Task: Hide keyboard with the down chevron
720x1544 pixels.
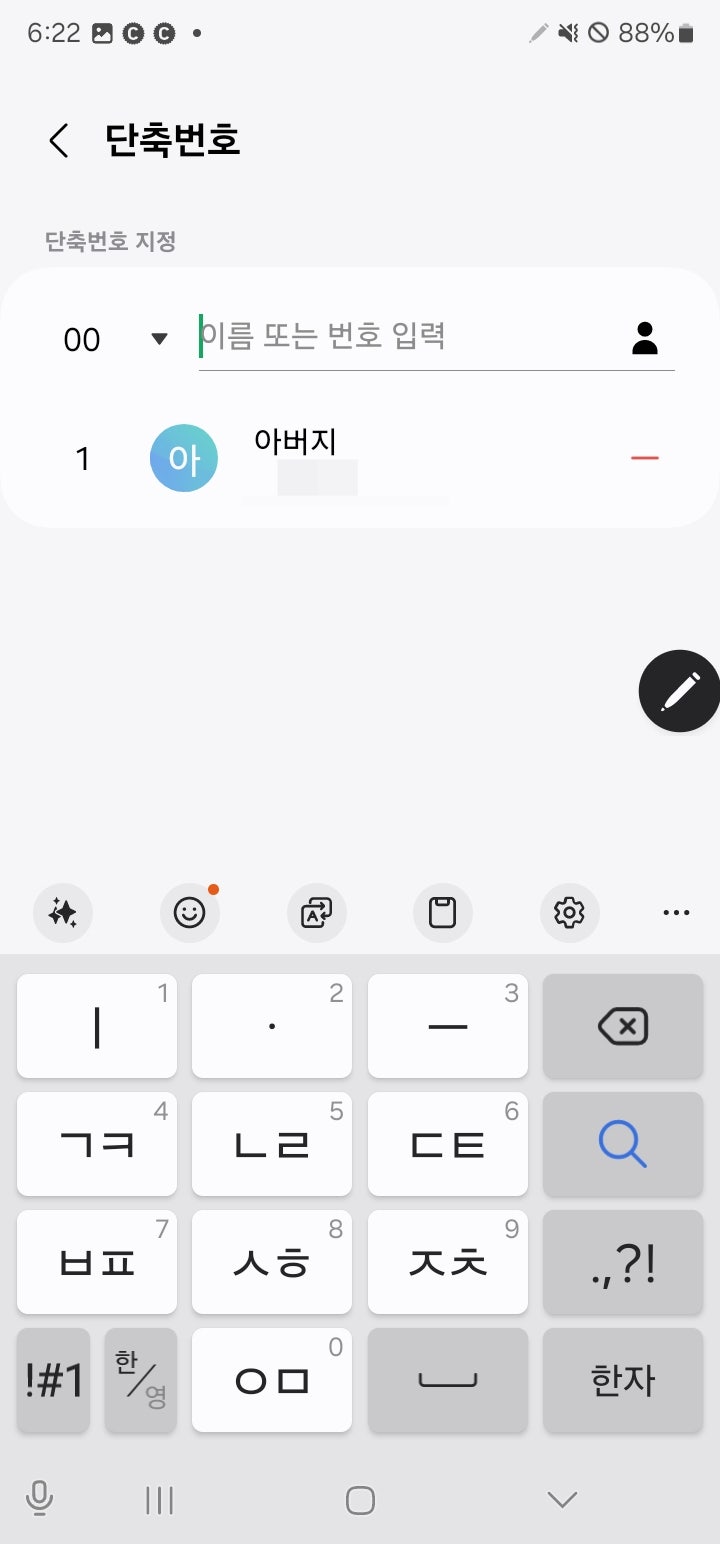Action: click(x=562, y=1498)
